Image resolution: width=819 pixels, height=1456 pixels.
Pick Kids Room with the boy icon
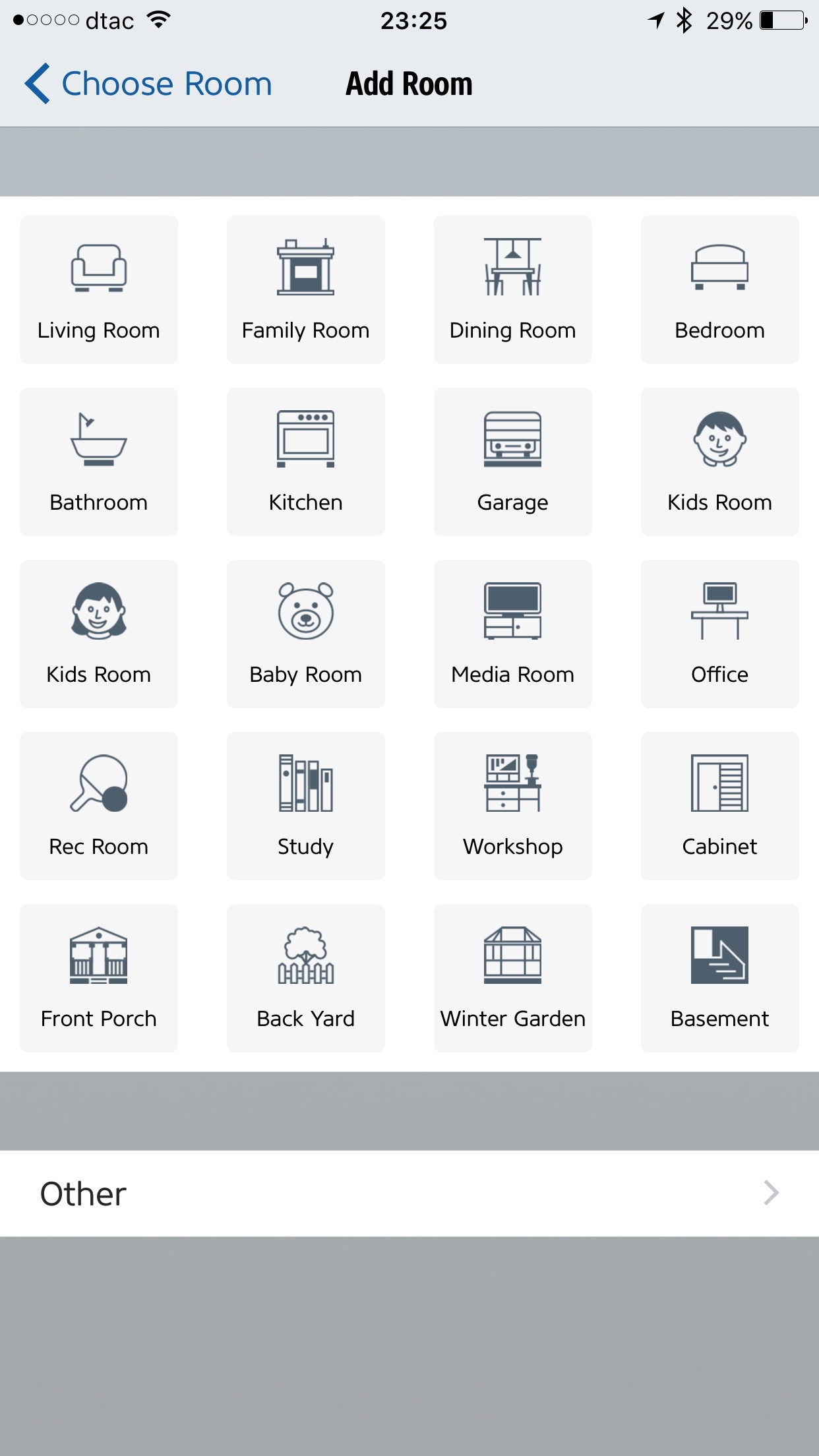coord(720,462)
